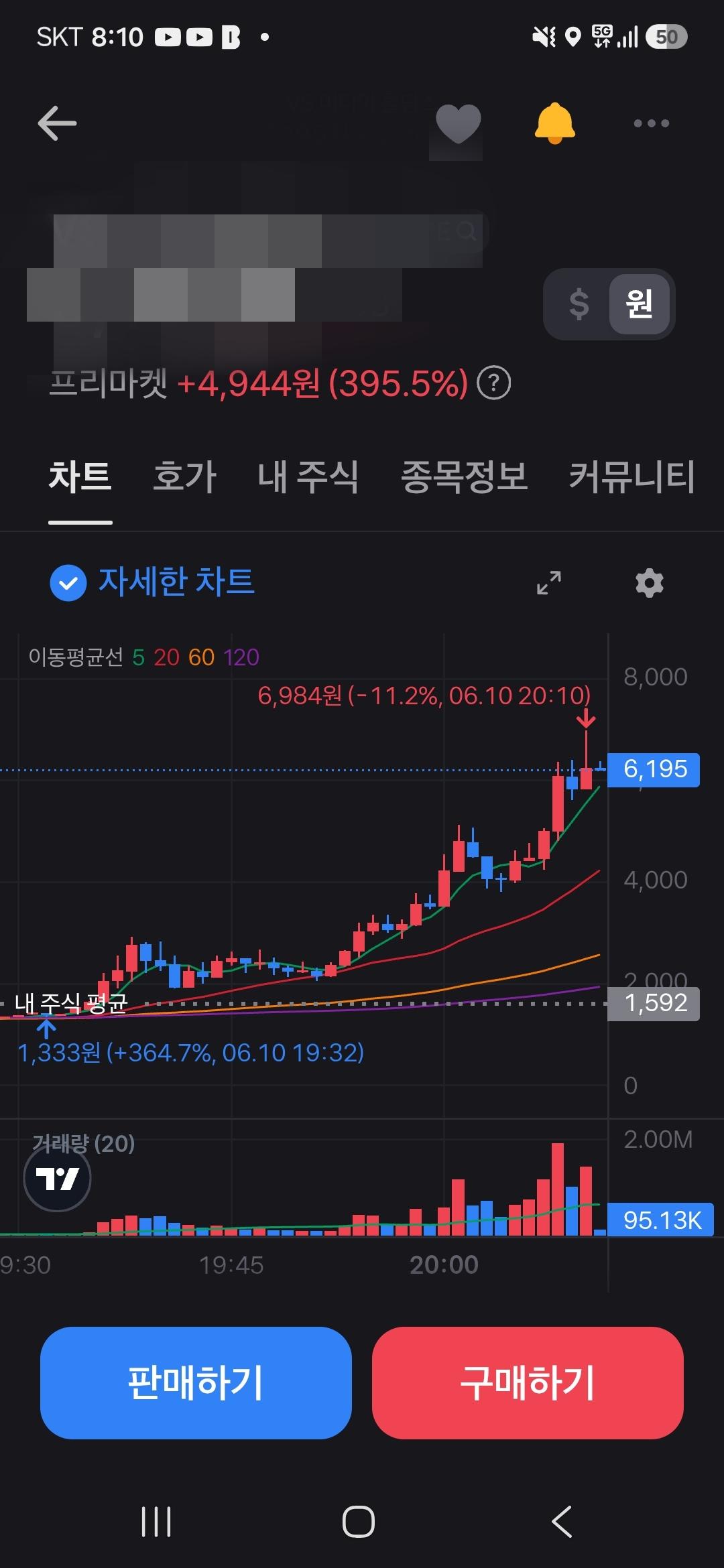Toggle the 자세한 차트 checkbox
Screen dimensions: 724x1568
(x=68, y=583)
